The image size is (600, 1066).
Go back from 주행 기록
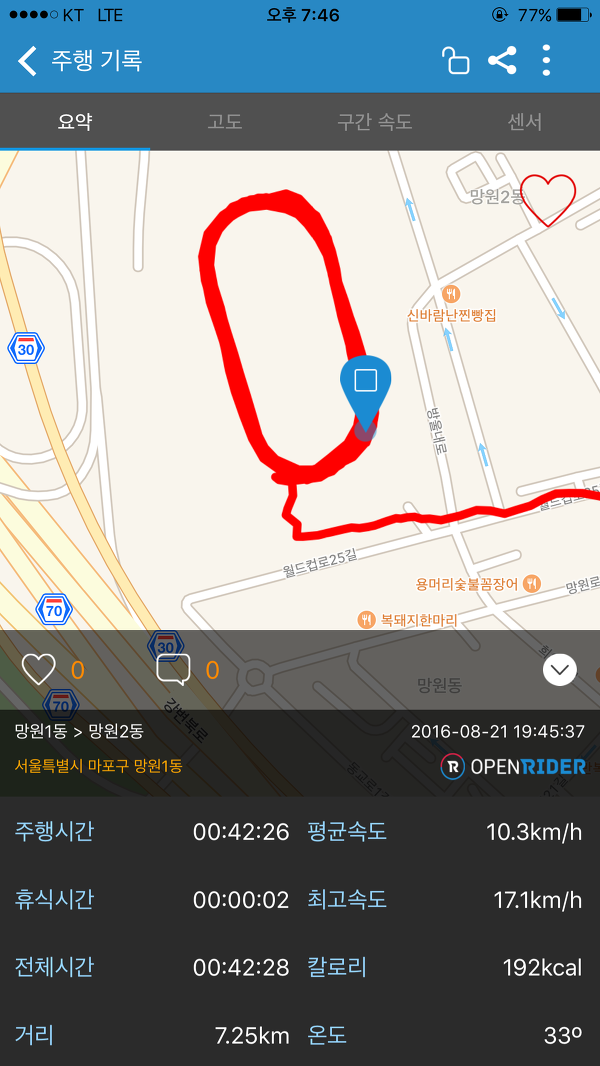[x=27, y=61]
